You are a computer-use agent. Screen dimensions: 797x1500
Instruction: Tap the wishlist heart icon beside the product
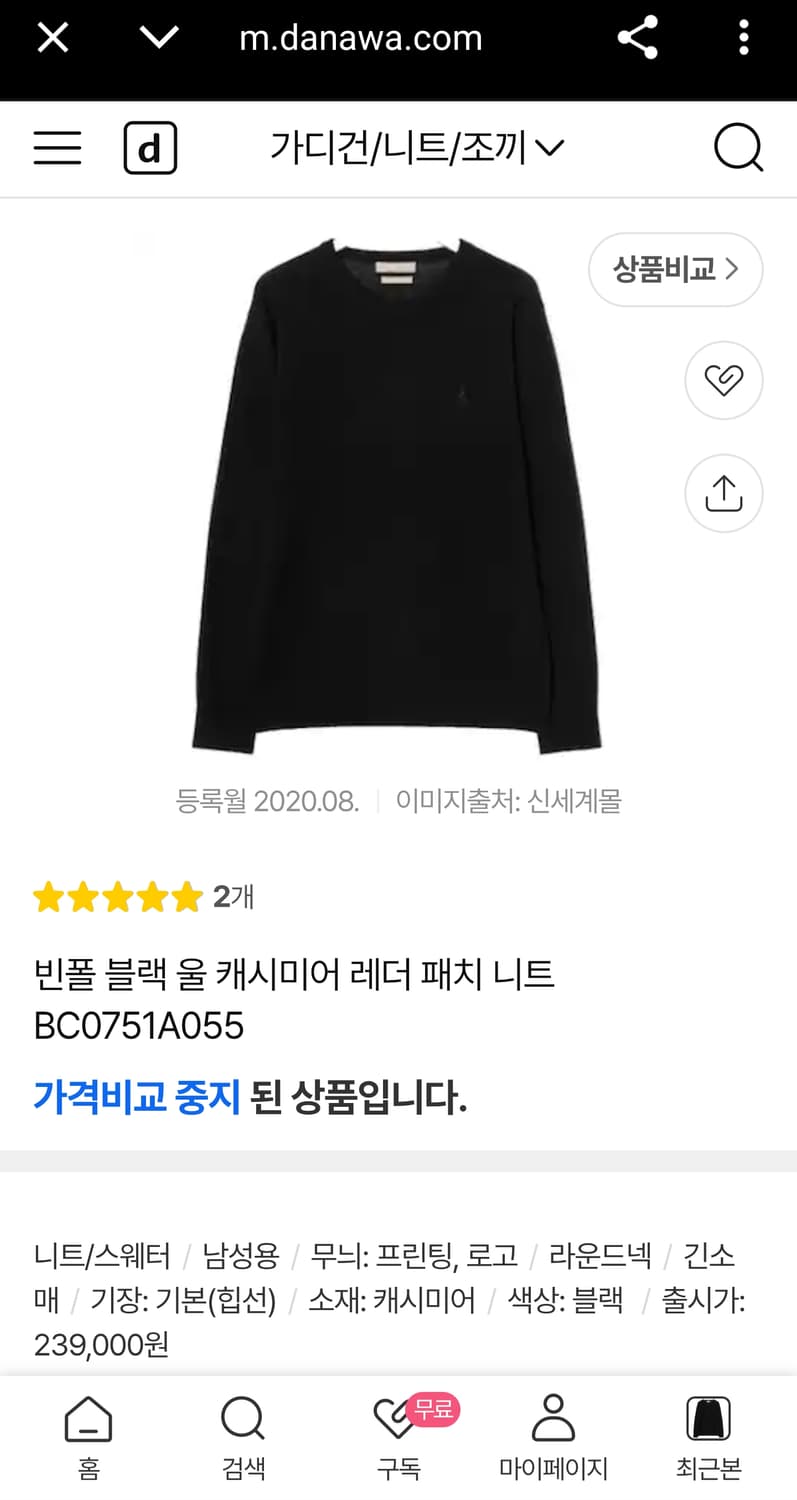pos(723,381)
